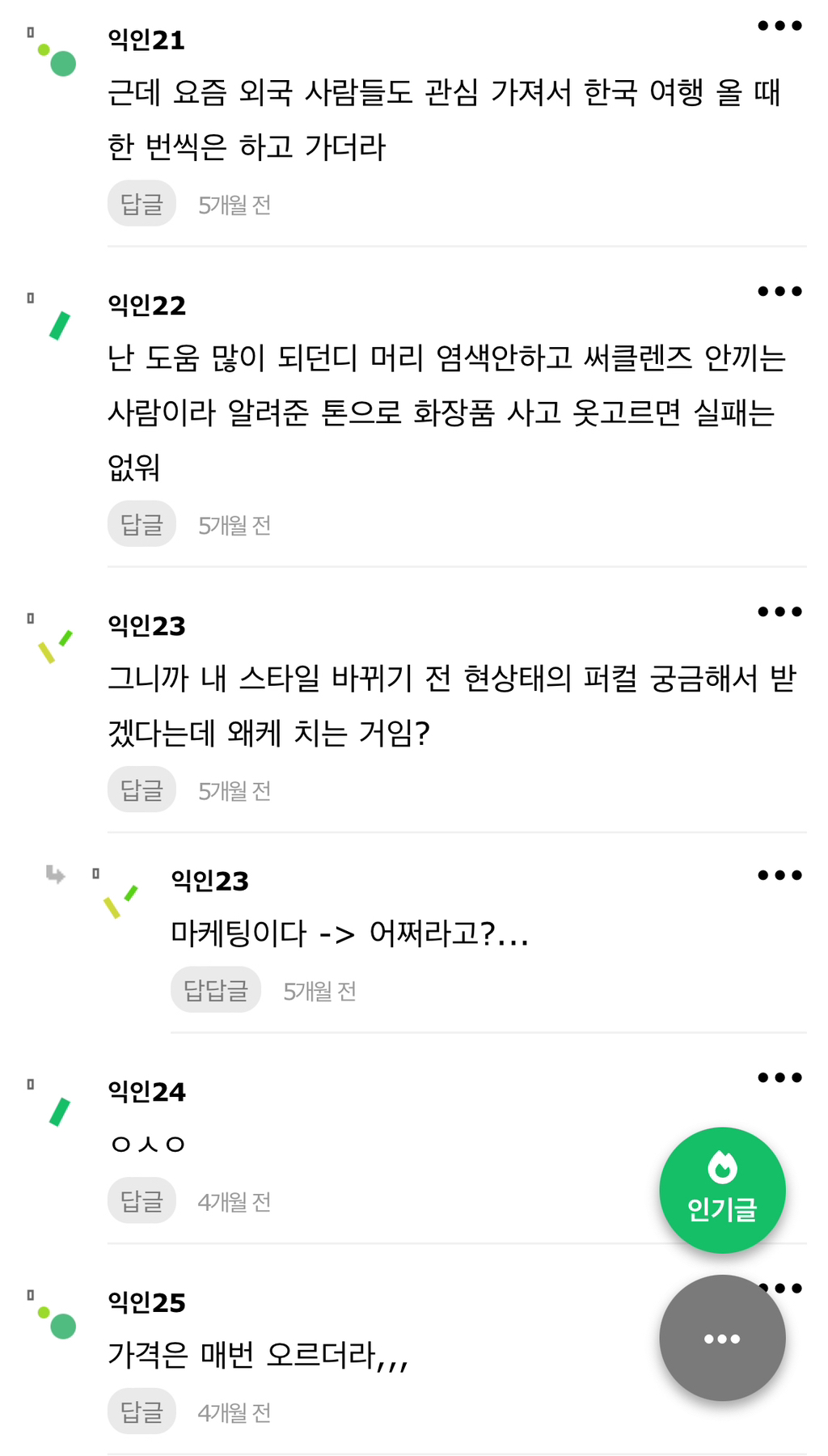
Task: Tap the flame icon inside the 인기글 button
Action: (722, 1167)
